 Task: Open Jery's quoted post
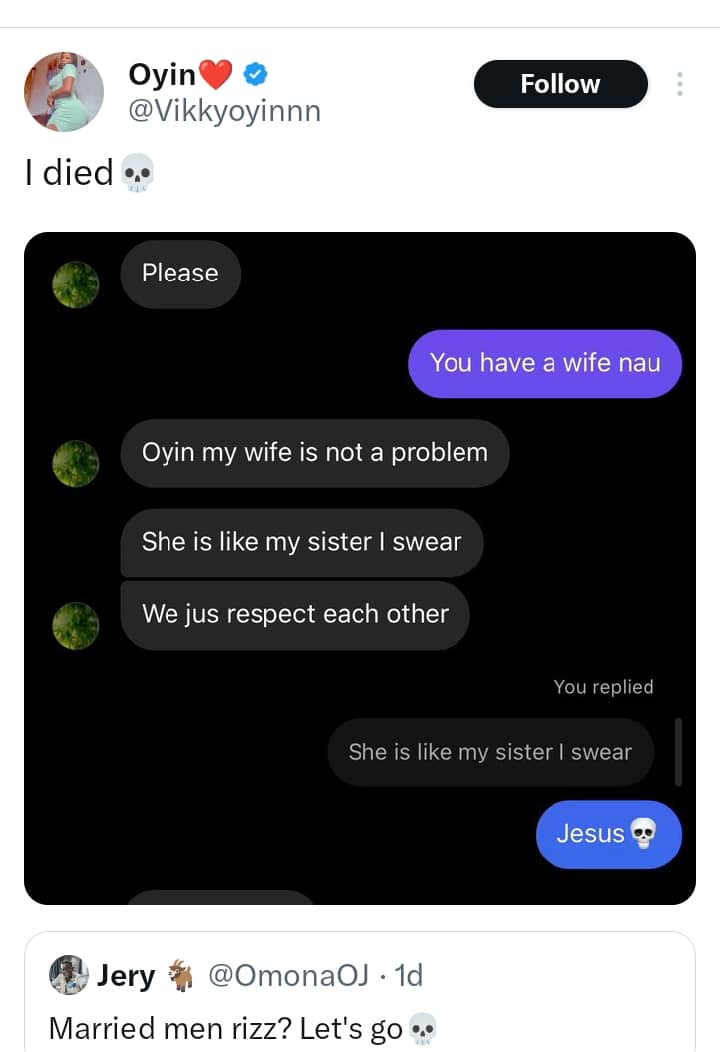click(x=360, y=1000)
